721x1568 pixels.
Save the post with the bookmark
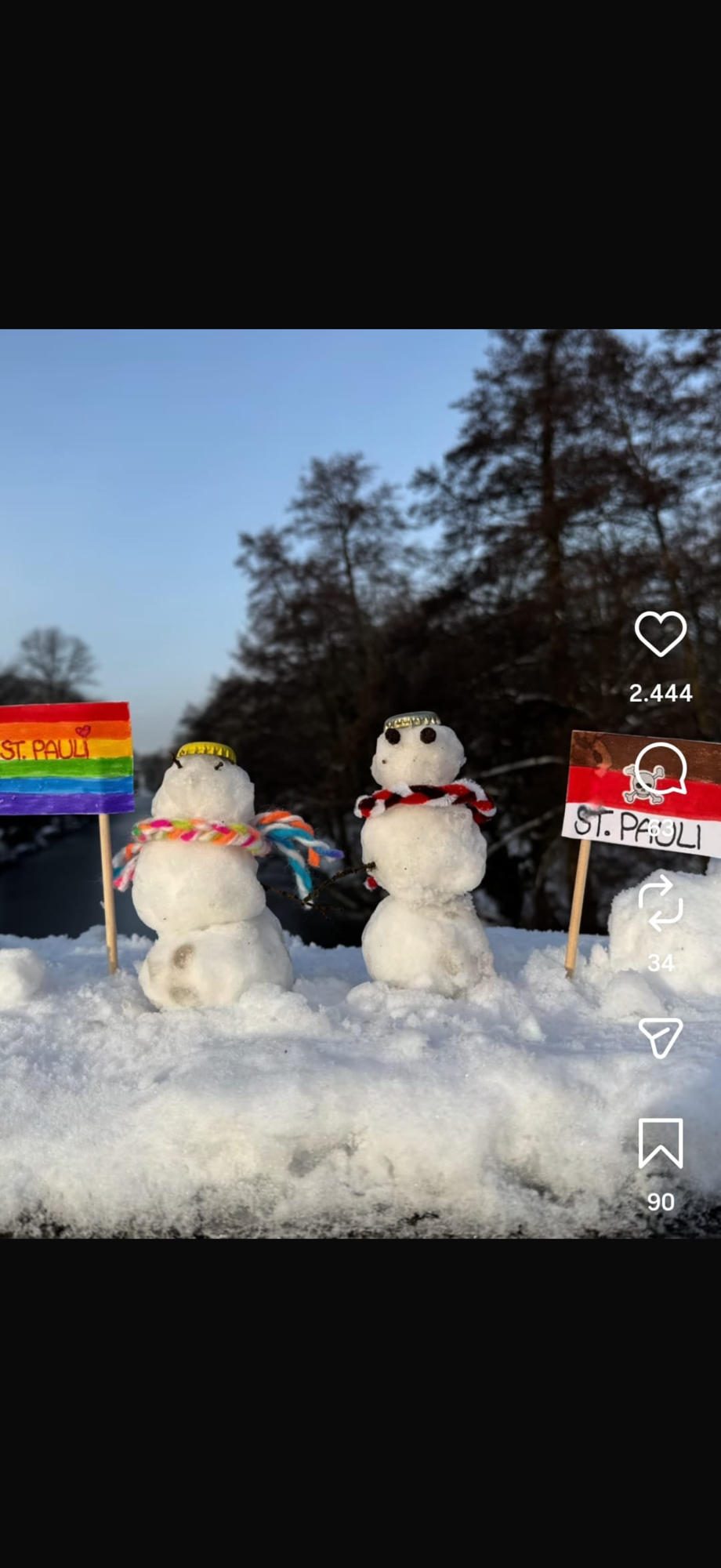[x=660, y=1144]
